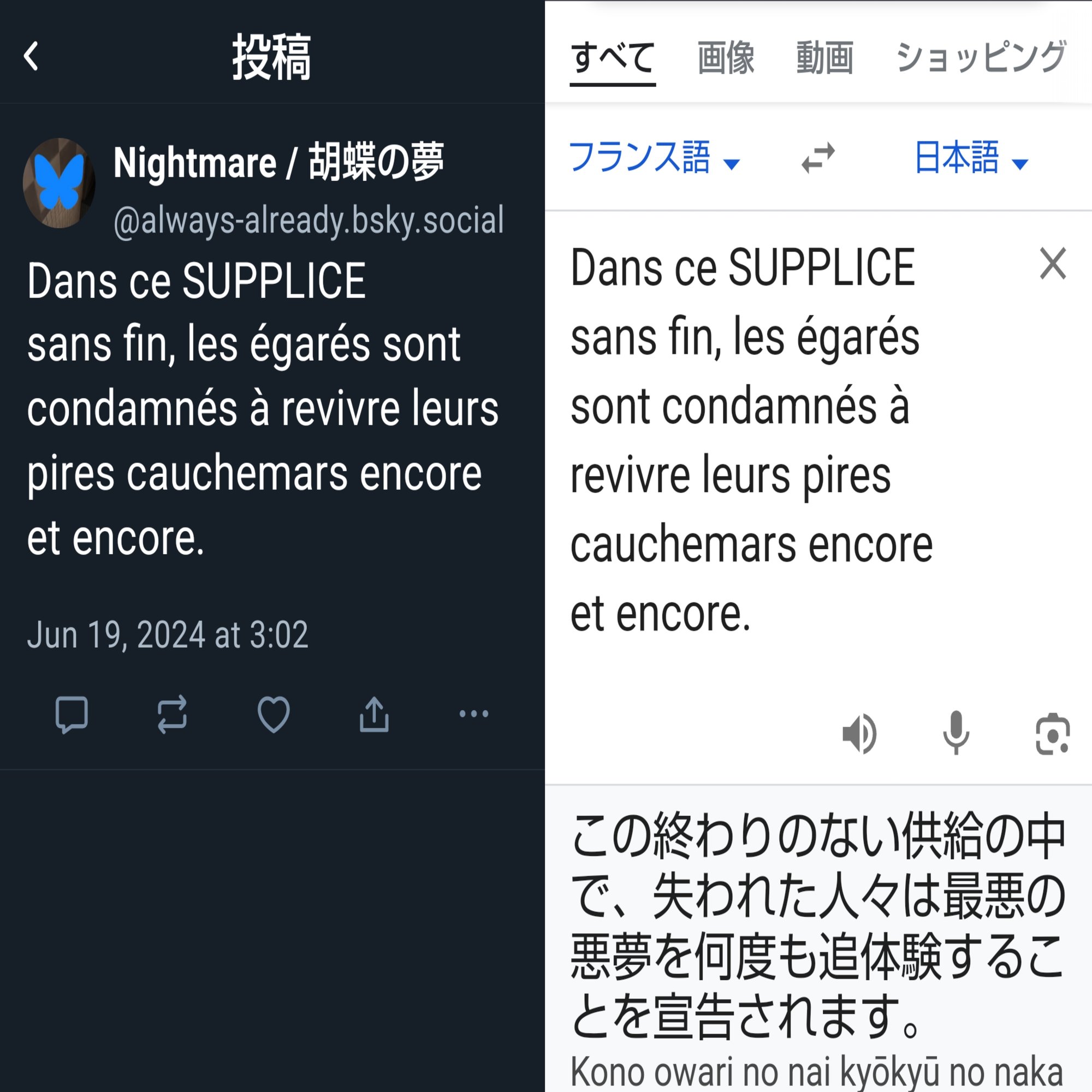Change source language フランス語 dropdown
This screenshot has width=1092, height=1092.
pos(654,158)
